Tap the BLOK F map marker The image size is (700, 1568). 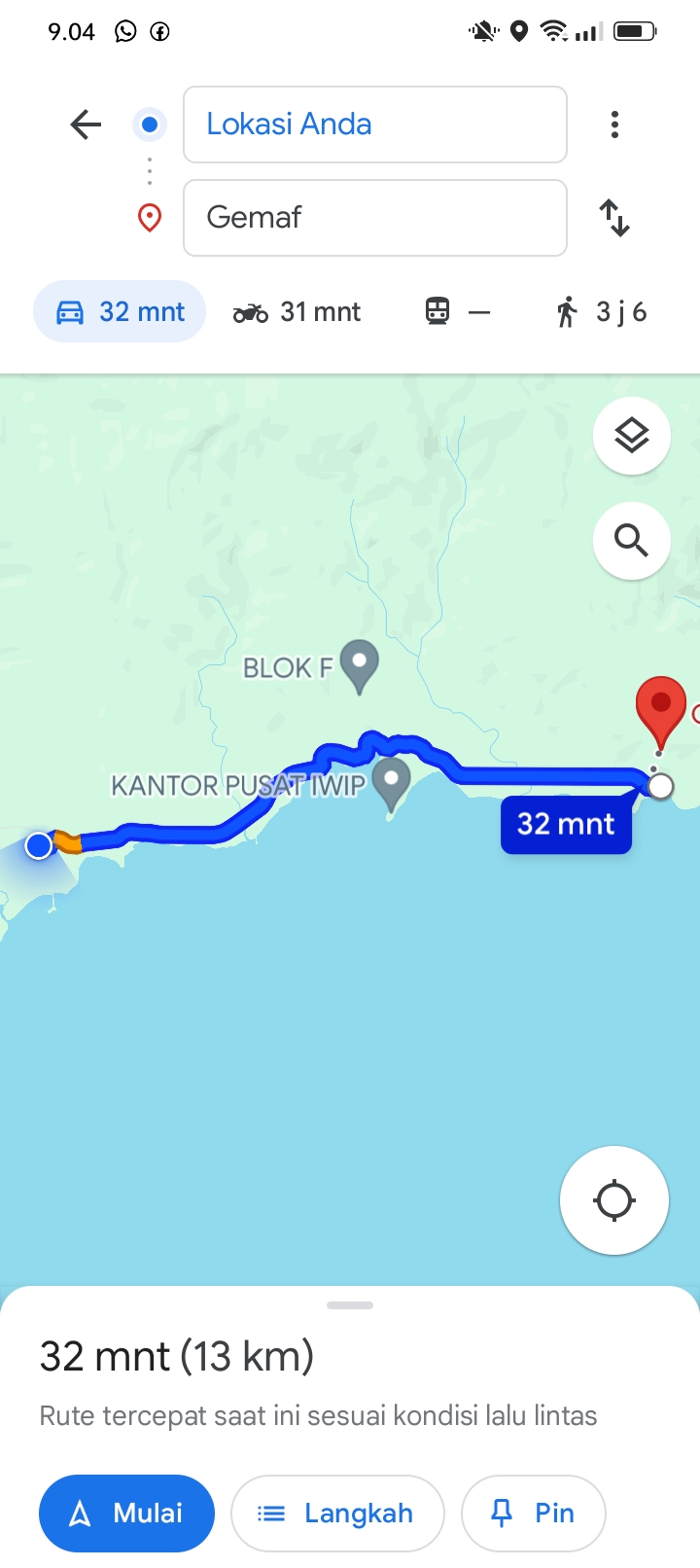(x=361, y=665)
